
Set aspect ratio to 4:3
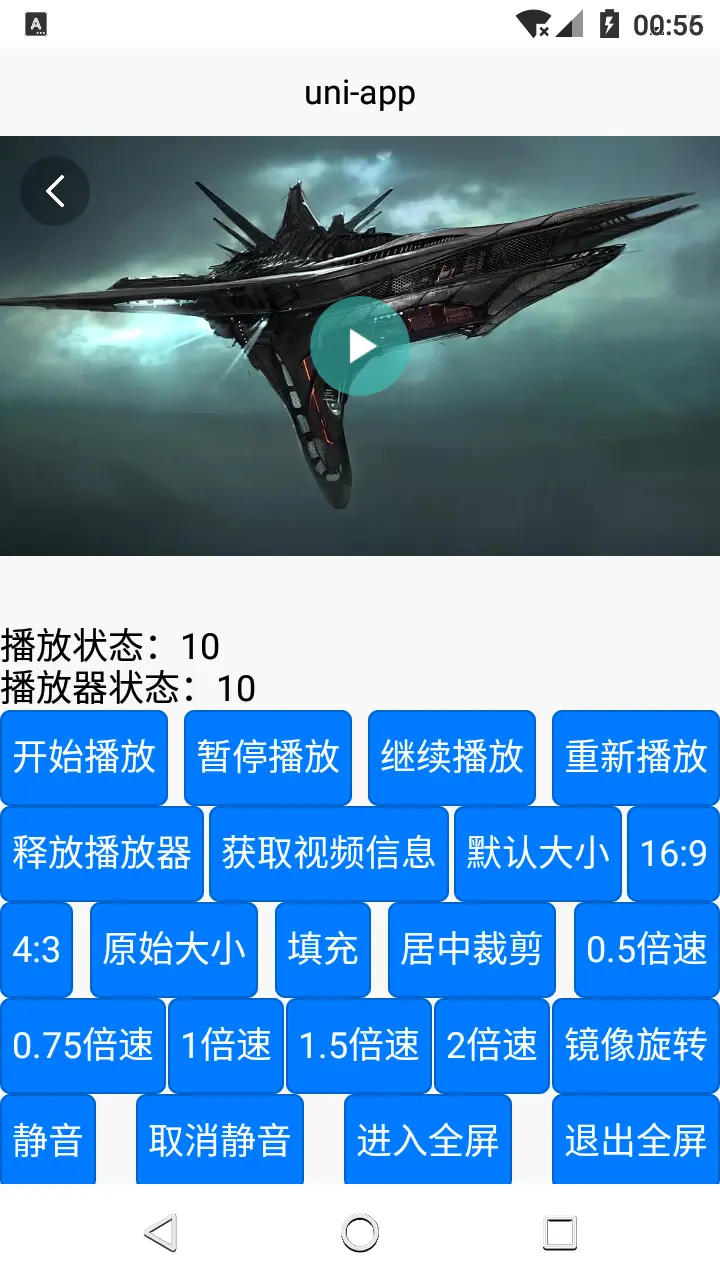[37, 949]
